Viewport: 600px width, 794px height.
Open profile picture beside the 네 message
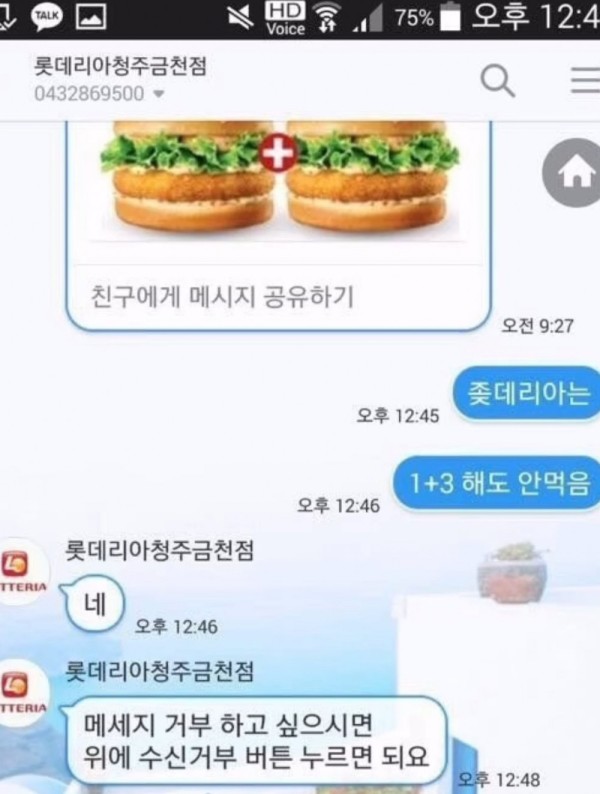pyautogui.click(x=23, y=571)
